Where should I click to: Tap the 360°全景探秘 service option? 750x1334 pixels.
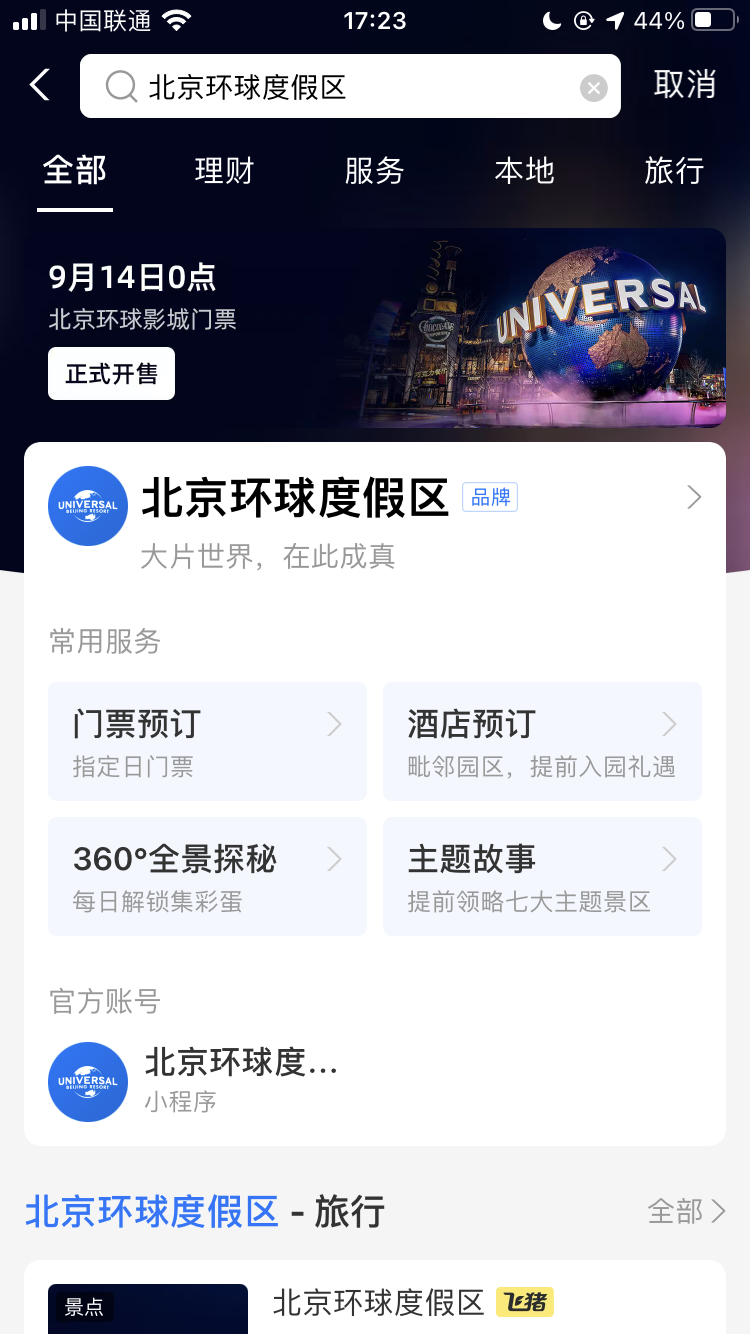tap(207, 876)
